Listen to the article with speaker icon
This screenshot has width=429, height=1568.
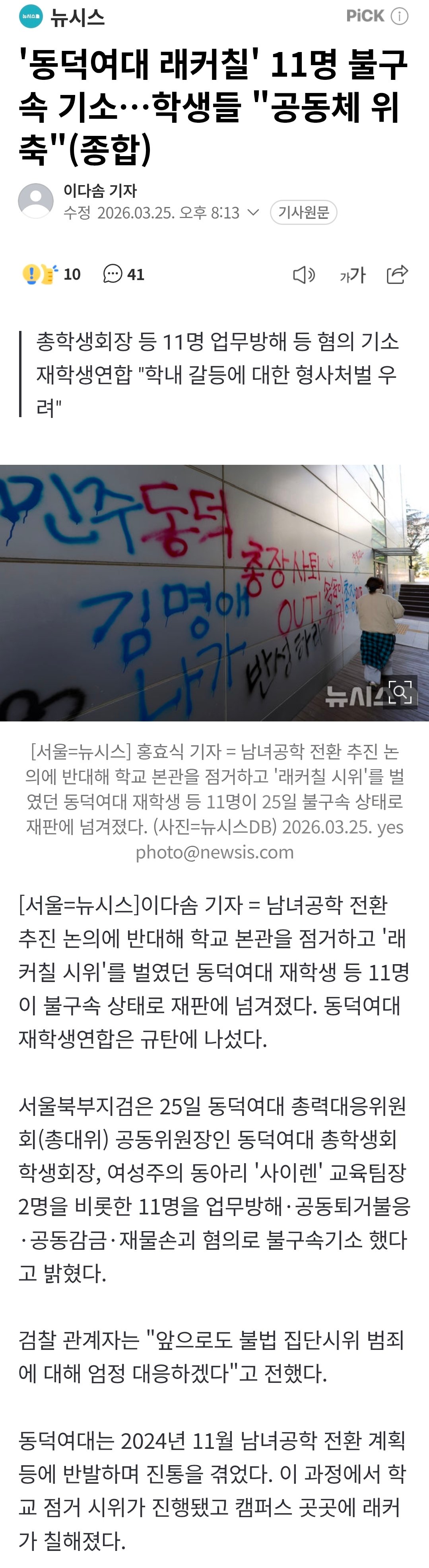[303, 275]
